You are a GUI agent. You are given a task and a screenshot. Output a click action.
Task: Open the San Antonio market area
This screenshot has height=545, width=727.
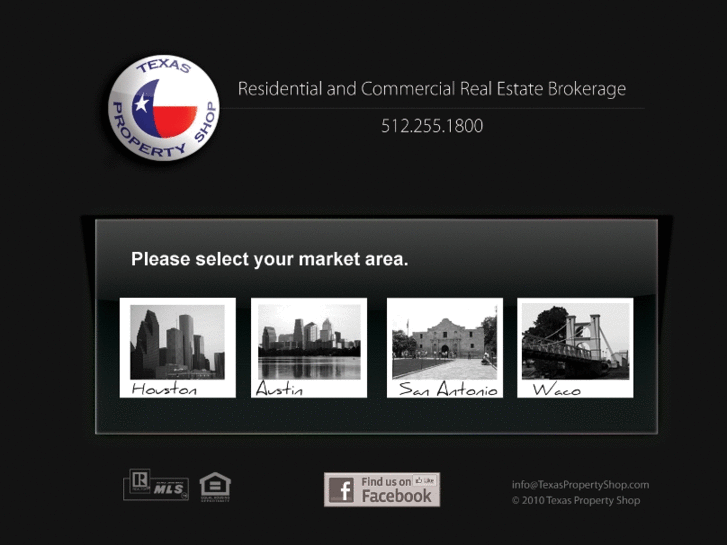click(x=444, y=347)
